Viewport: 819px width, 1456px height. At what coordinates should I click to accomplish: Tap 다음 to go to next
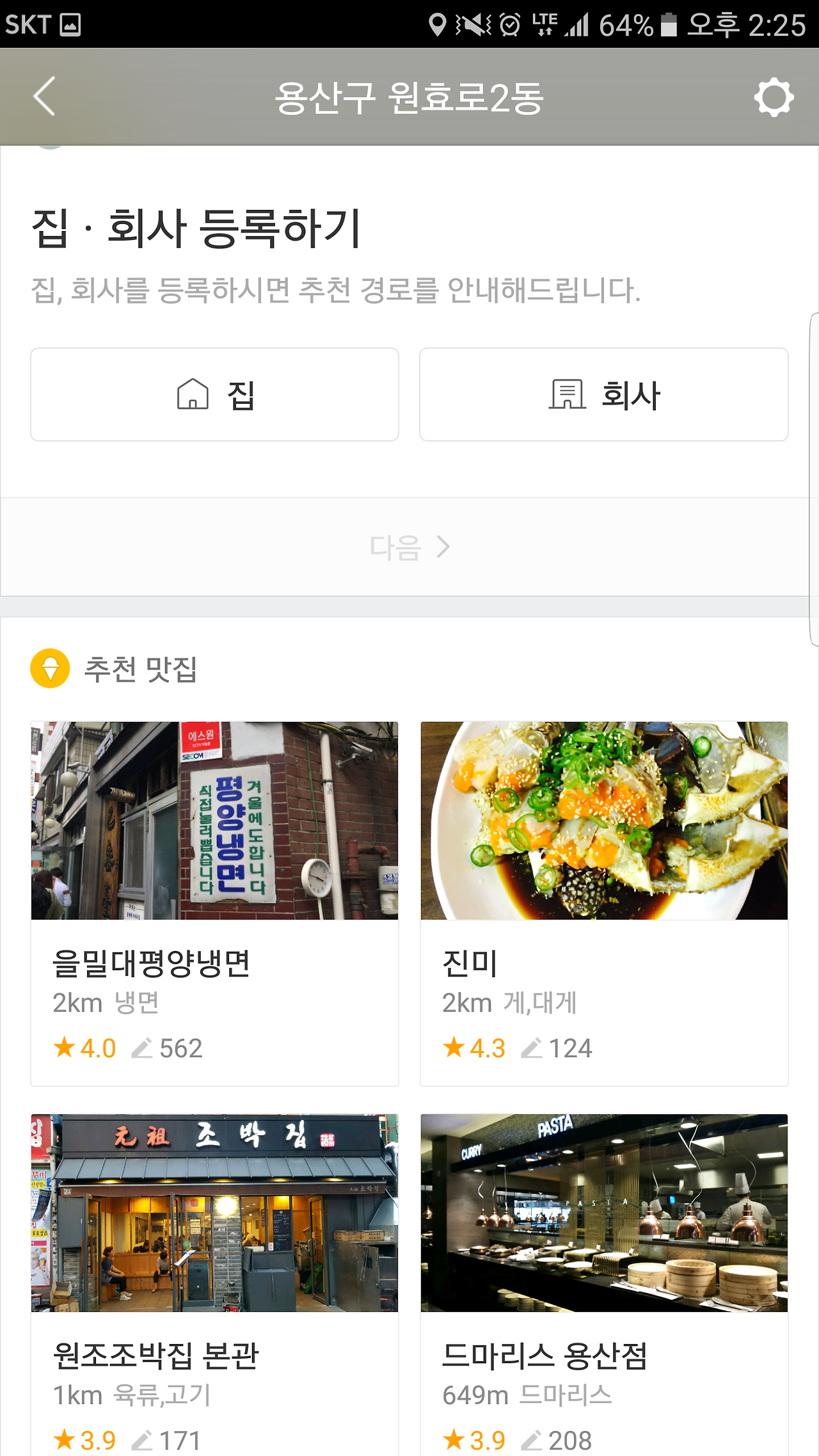(409, 547)
